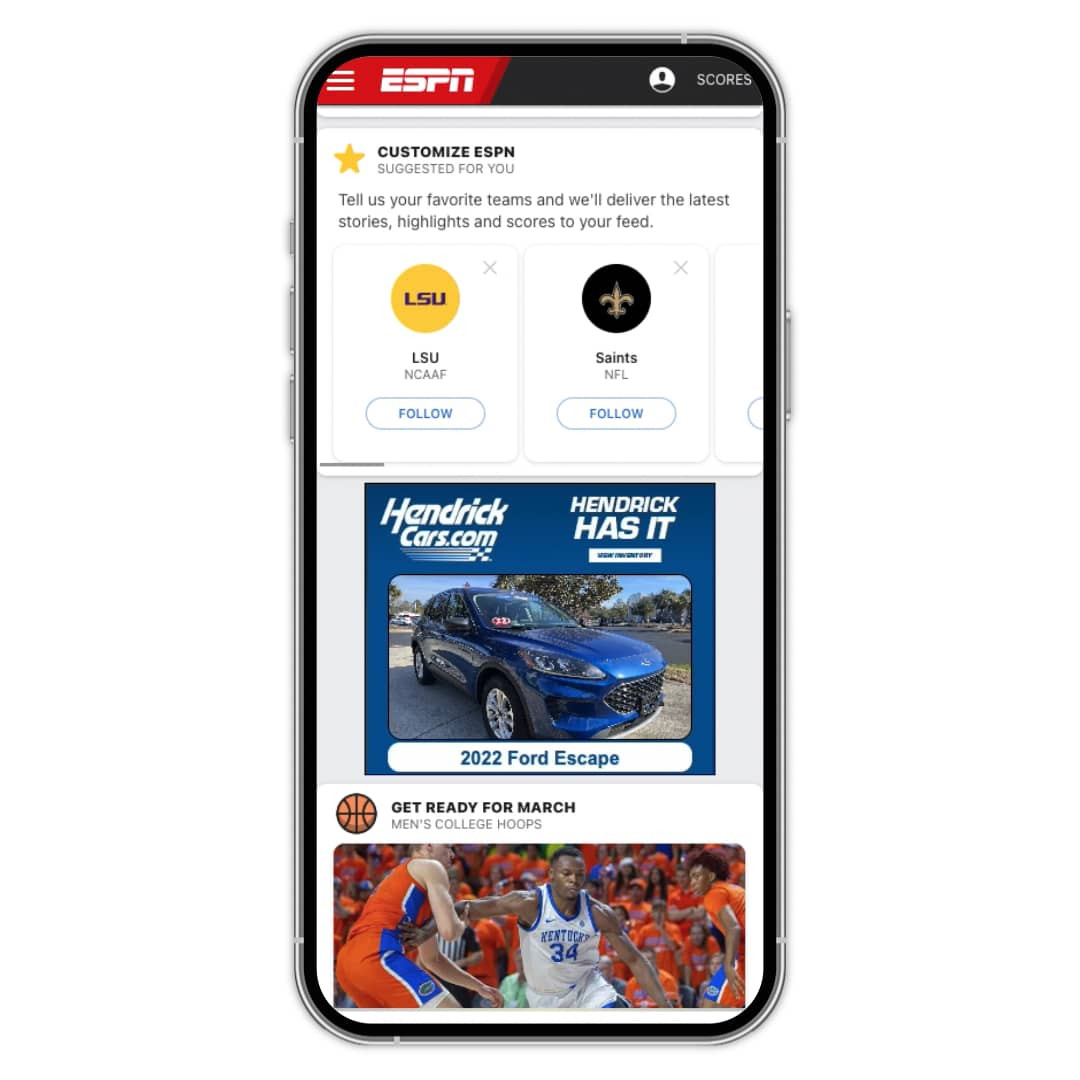Follow the LSU team
Screen dimensions: 1080x1080
425,413
